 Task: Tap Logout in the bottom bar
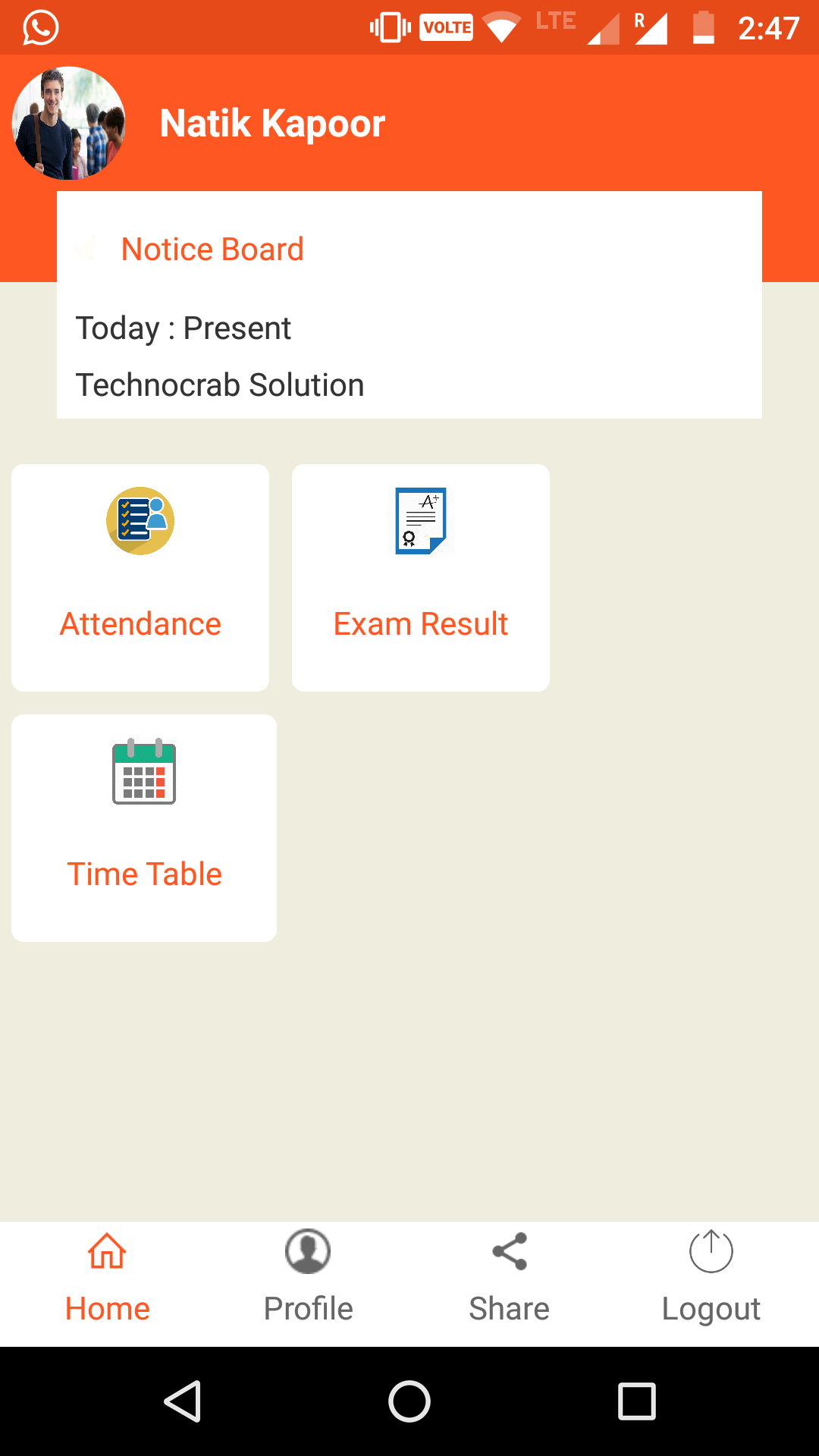coord(711,1279)
